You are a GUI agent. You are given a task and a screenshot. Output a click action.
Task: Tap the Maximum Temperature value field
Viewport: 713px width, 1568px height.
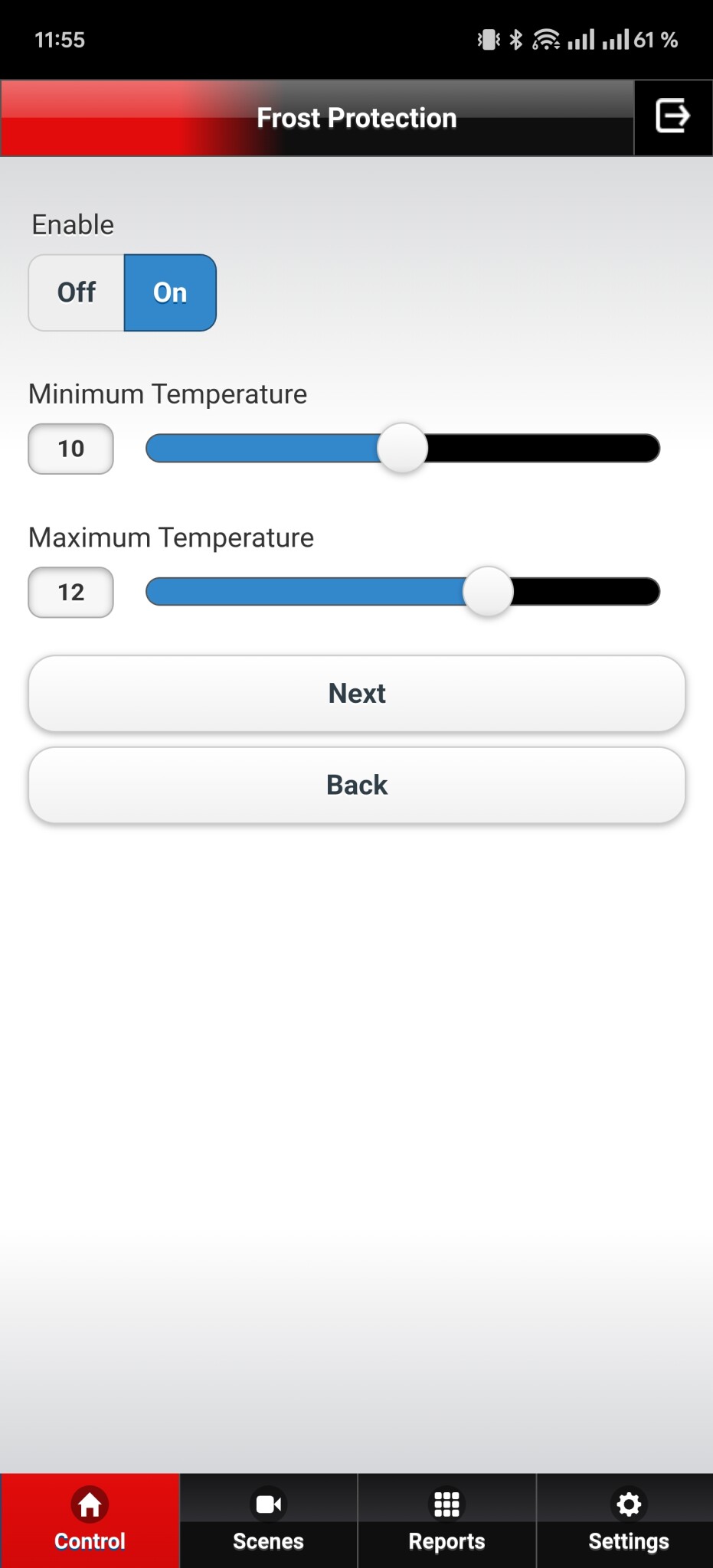point(71,592)
